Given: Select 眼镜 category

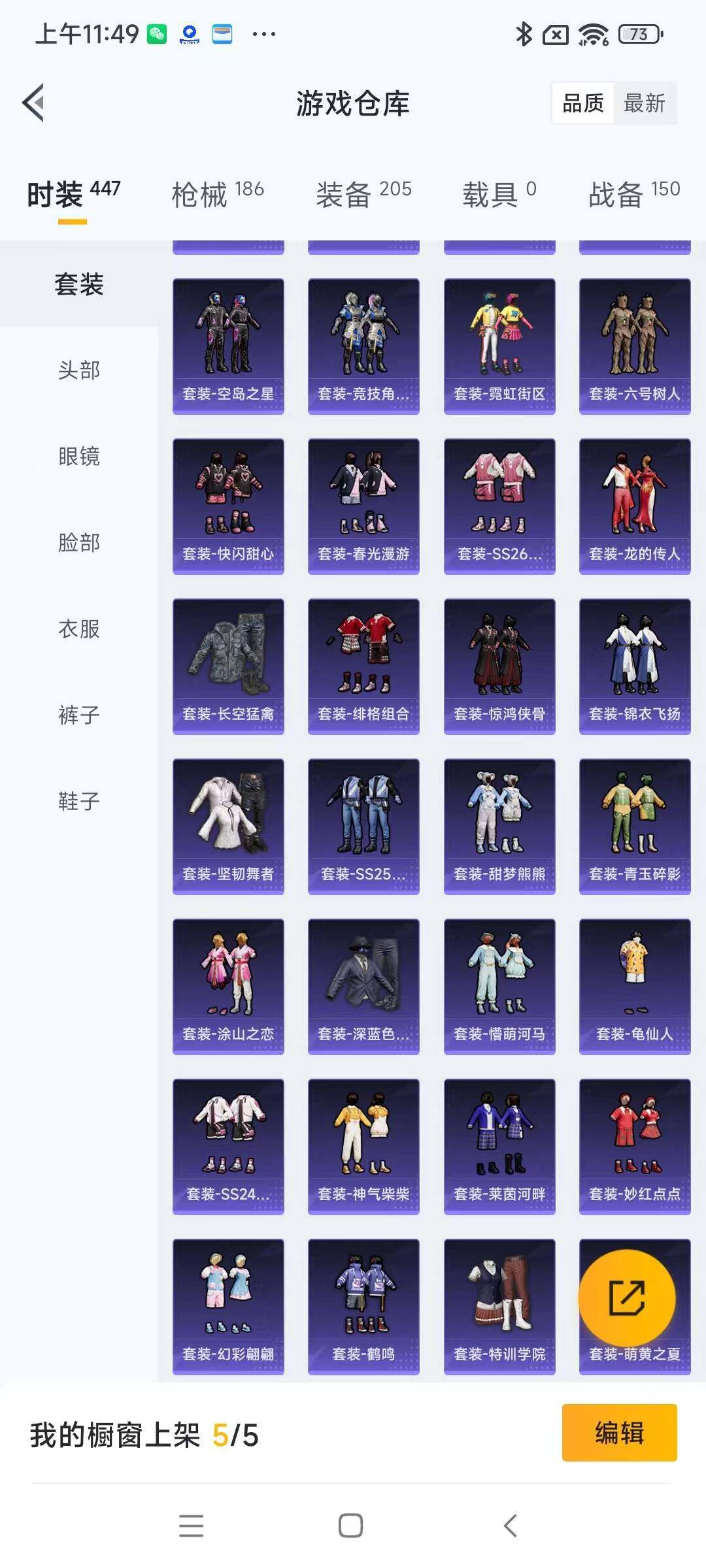Looking at the screenshot, I should [x=79, y=456].
